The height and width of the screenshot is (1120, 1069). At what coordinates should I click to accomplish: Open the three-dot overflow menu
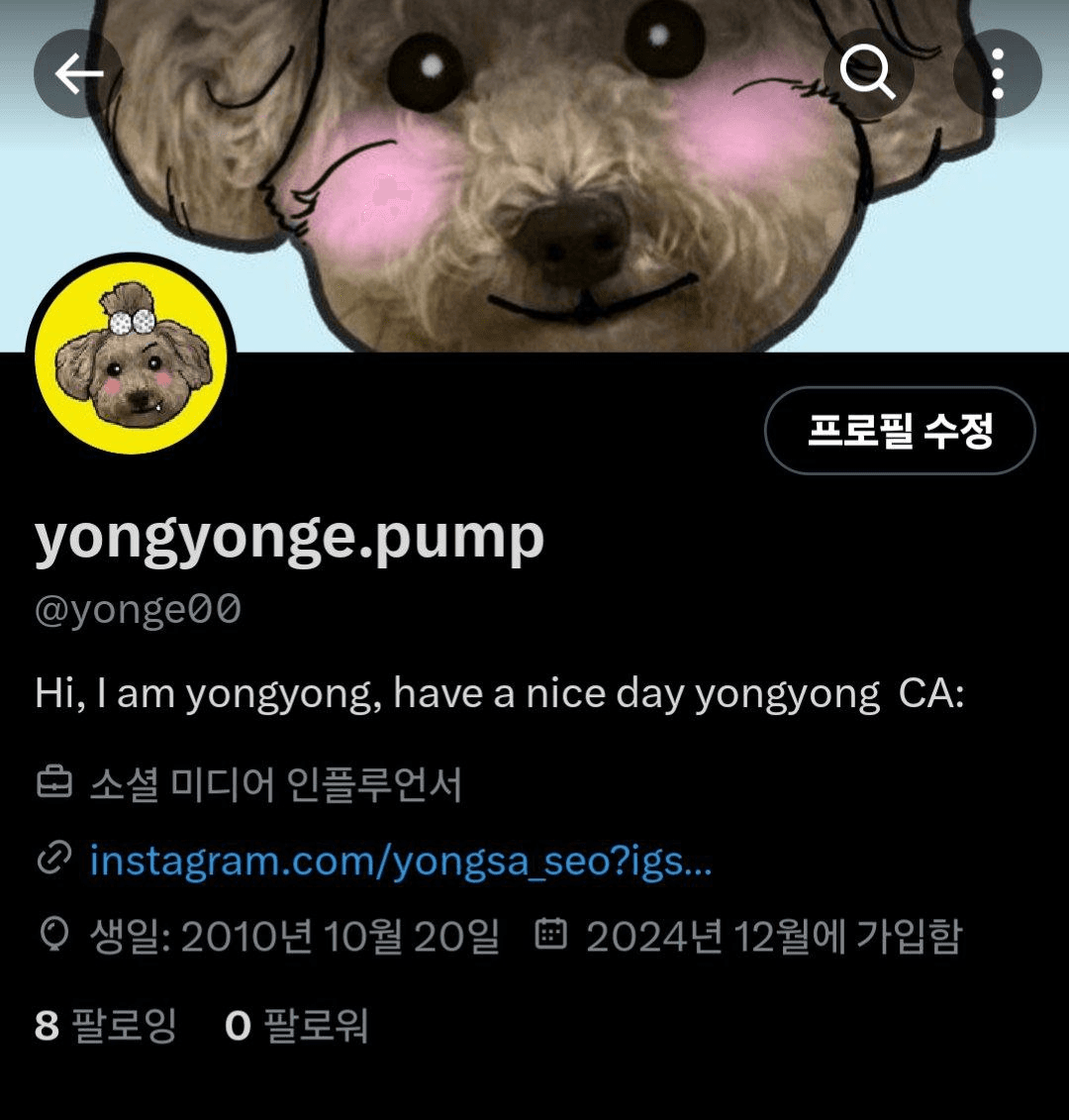[997, 73]
